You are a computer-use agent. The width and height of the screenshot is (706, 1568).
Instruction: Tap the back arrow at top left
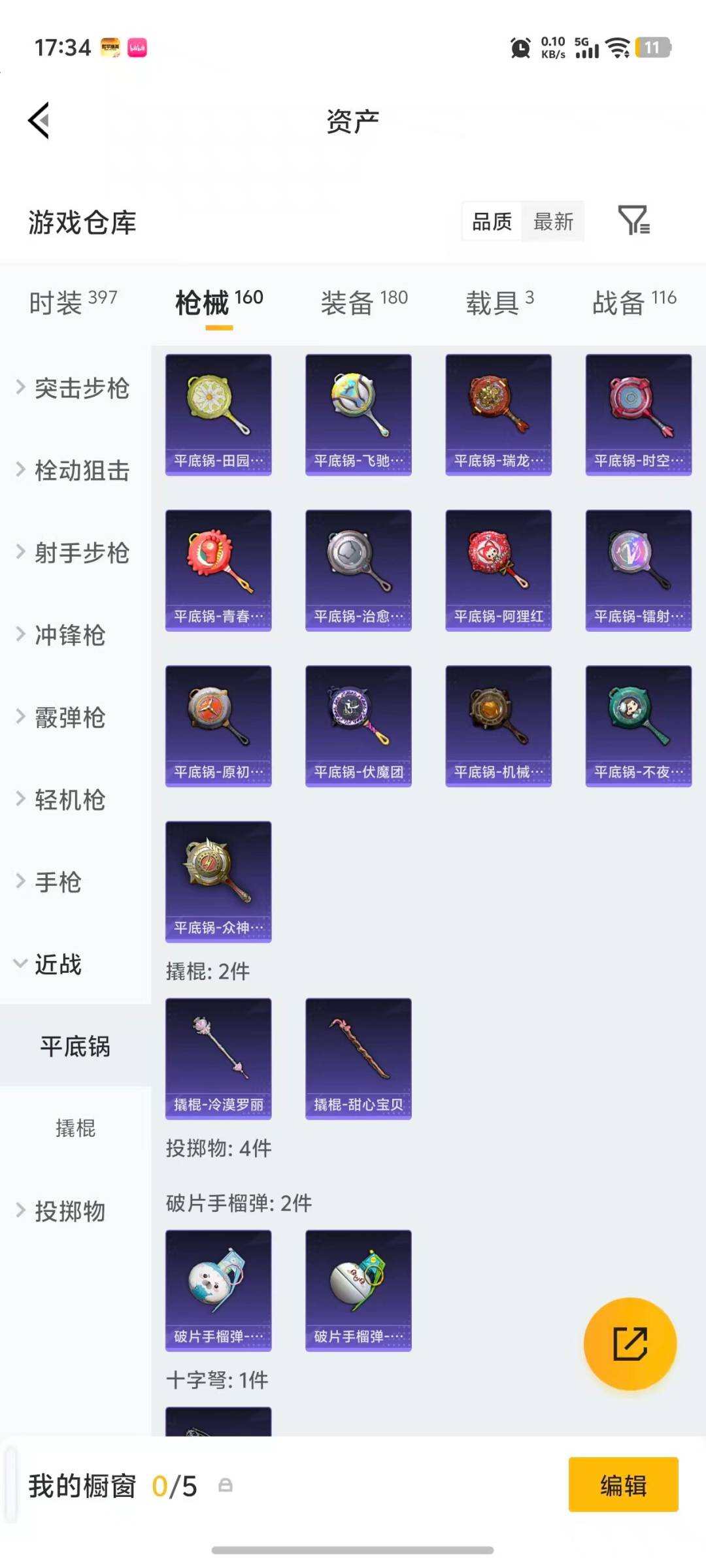pyautogui.click(x=39, y=120)
